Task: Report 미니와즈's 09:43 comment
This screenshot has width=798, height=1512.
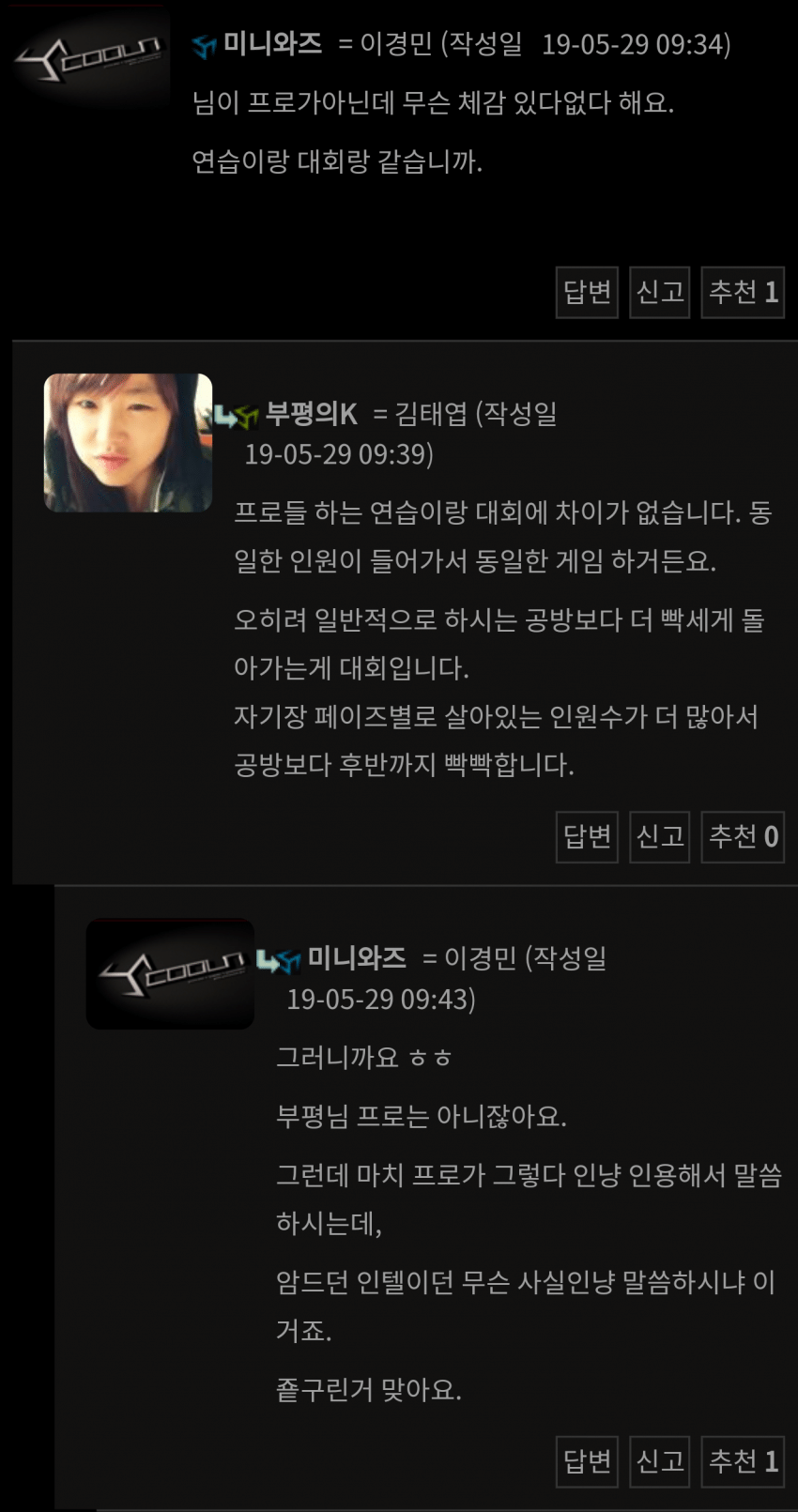Action: [659, 1461]
